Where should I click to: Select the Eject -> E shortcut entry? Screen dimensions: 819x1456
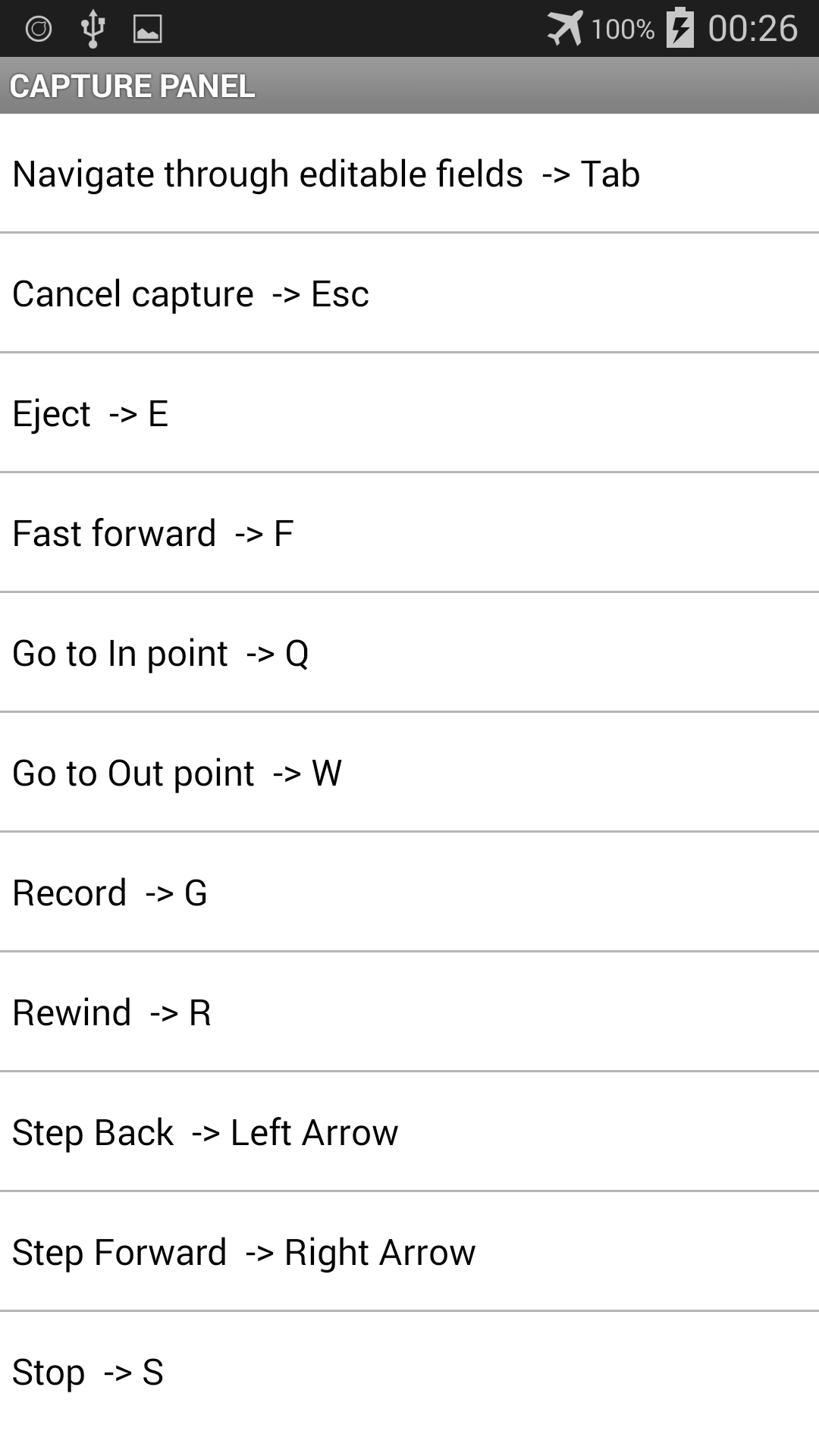pos(409,413)
